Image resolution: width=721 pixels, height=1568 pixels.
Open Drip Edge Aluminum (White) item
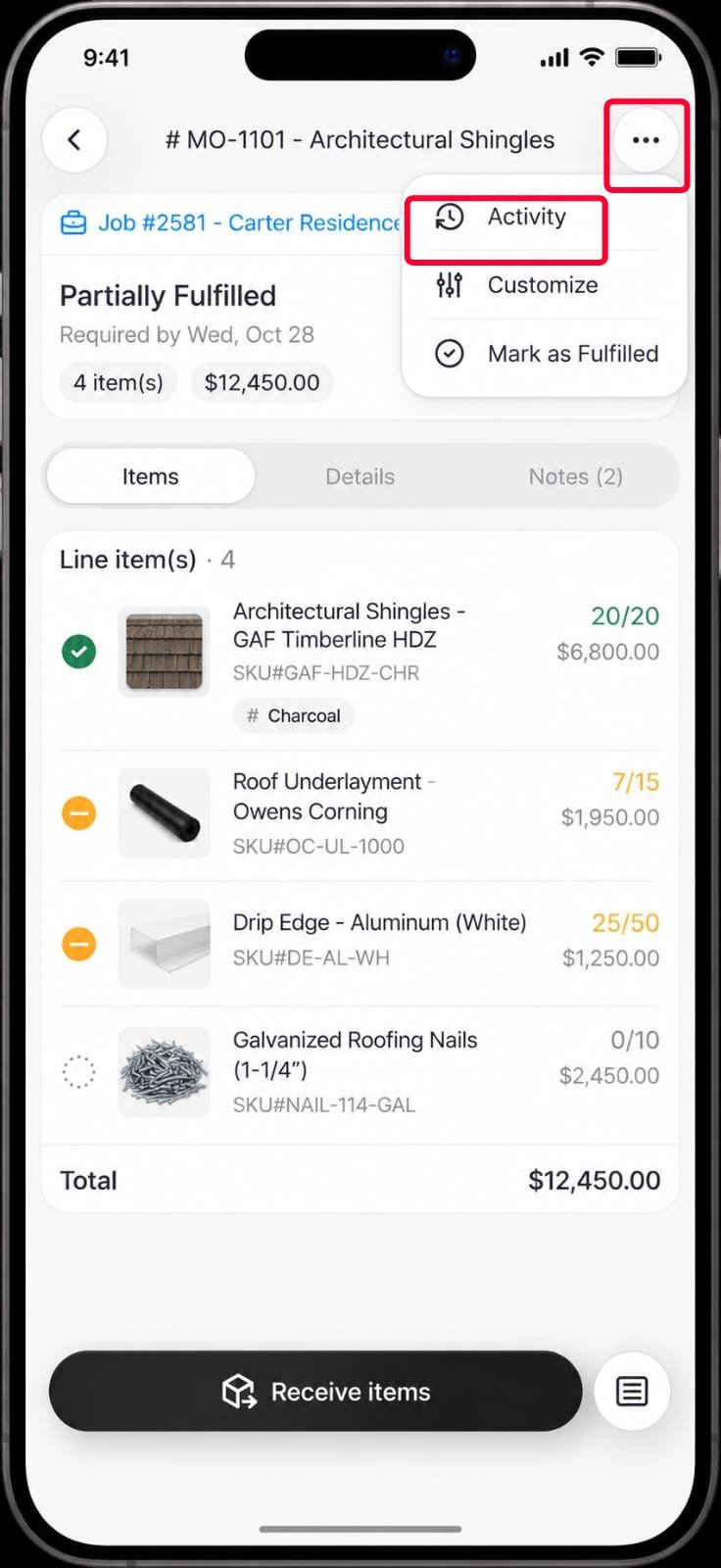pos(360,943)
